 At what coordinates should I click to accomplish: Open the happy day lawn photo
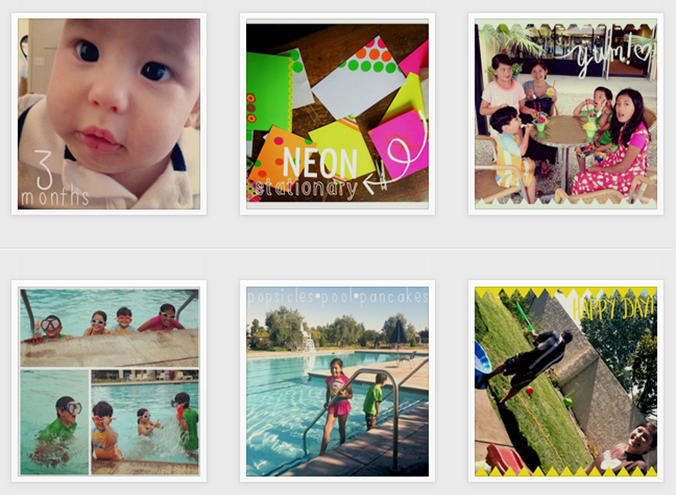tap(565, 381)
